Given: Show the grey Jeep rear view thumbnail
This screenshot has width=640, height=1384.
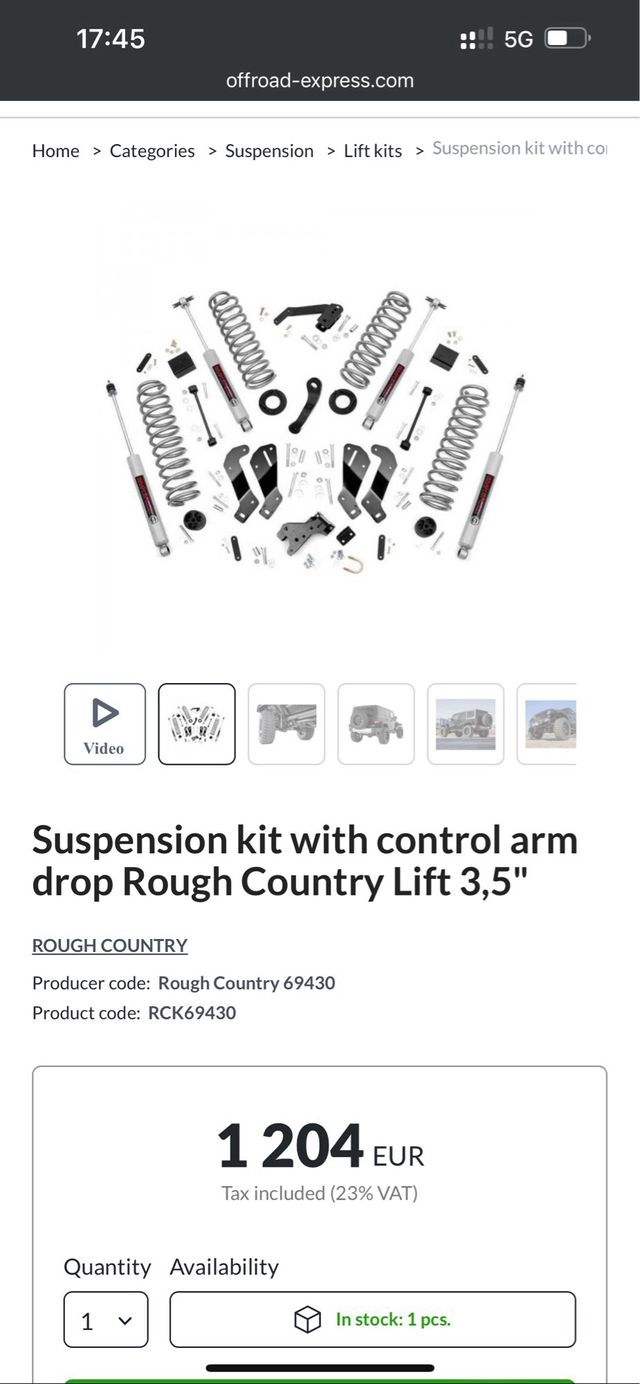Looking at the screenshot, I should coord(376,724).
